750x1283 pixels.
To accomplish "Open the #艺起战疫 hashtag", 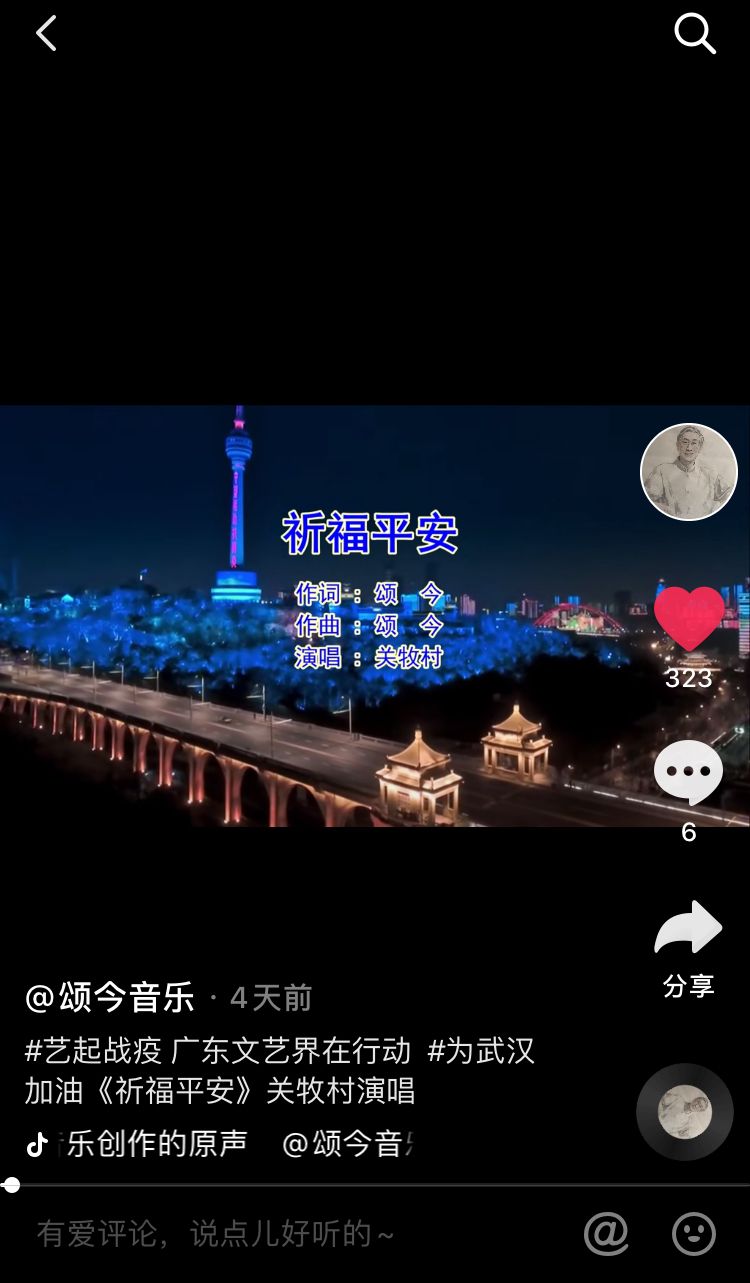I will [93, 1050].
